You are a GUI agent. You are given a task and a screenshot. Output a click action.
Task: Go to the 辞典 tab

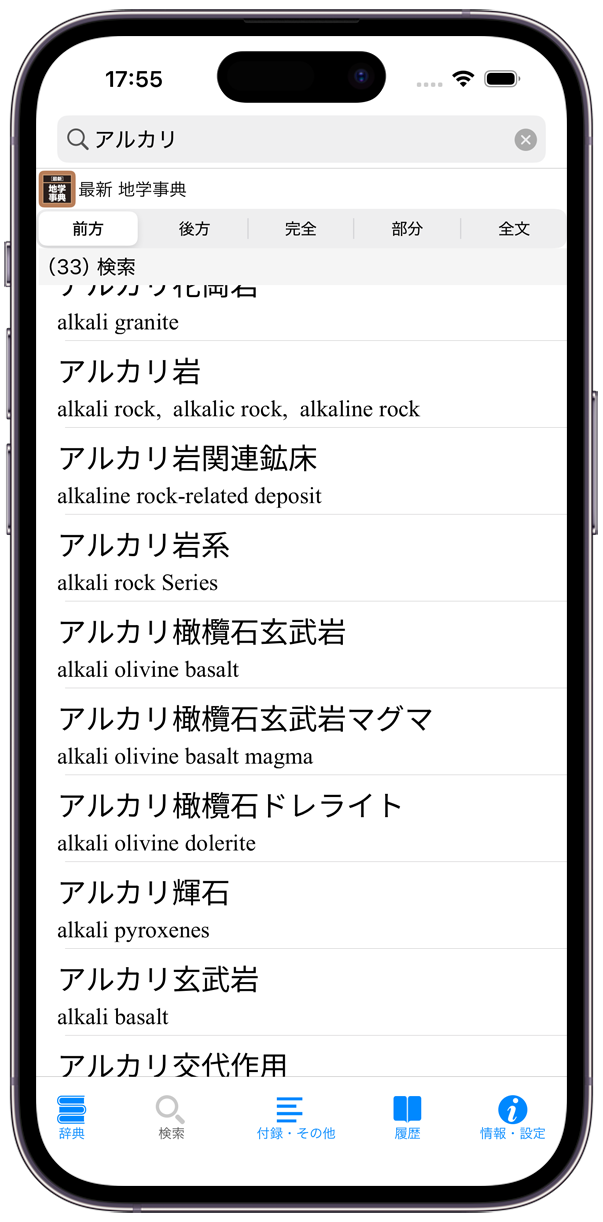72,1117
